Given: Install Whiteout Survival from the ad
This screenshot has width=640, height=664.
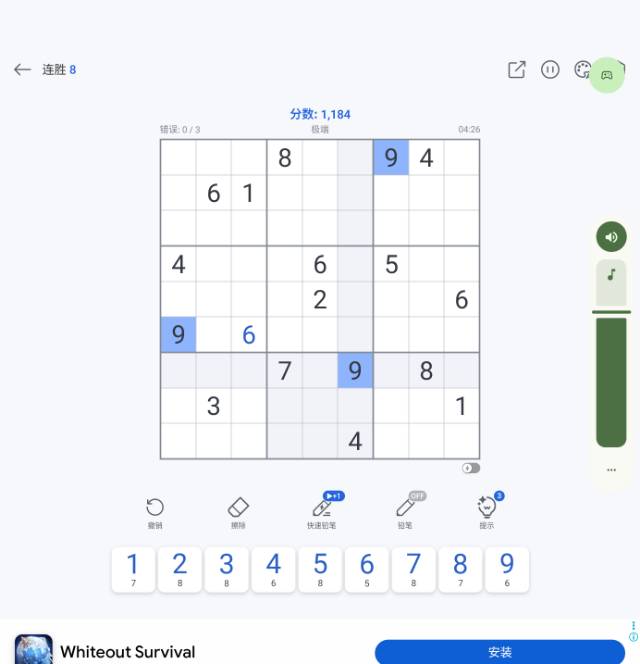Looking at the screenshot, I should pos(499,652).
